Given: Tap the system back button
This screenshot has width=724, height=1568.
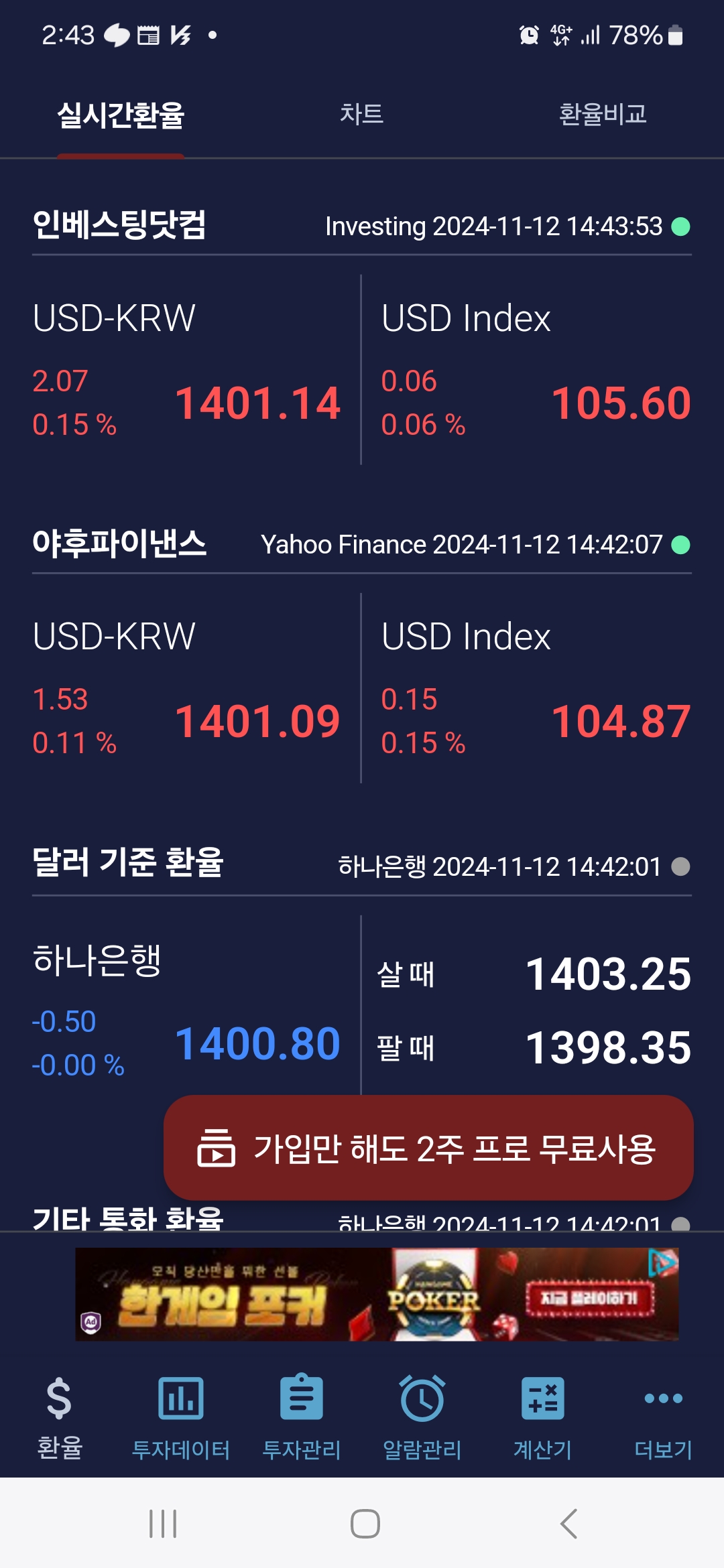Looking at the screenshot, I should (568, 1524).
